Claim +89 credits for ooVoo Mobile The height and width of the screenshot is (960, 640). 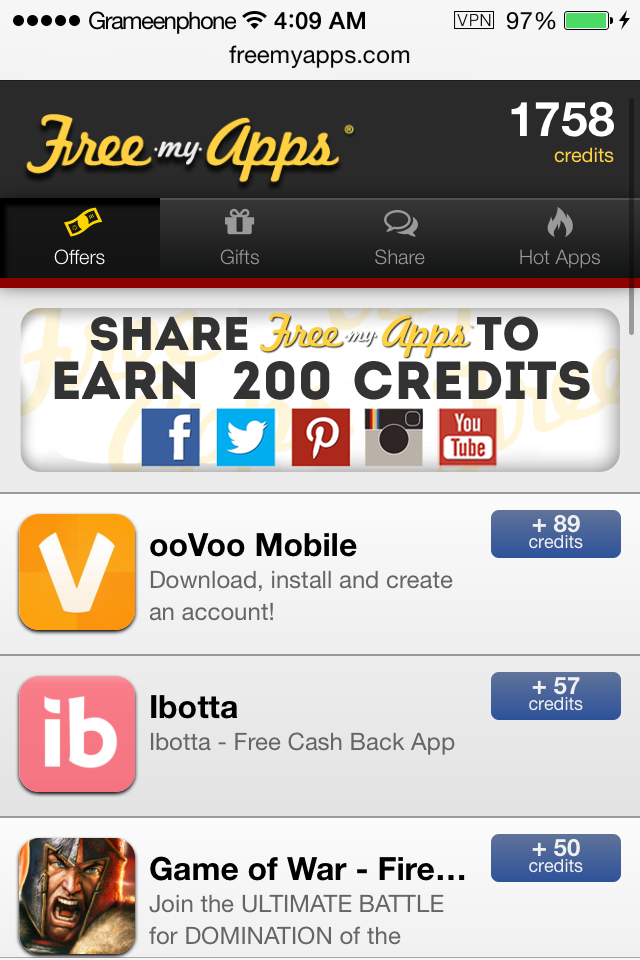pyautogui.click(x=555, y=533)
